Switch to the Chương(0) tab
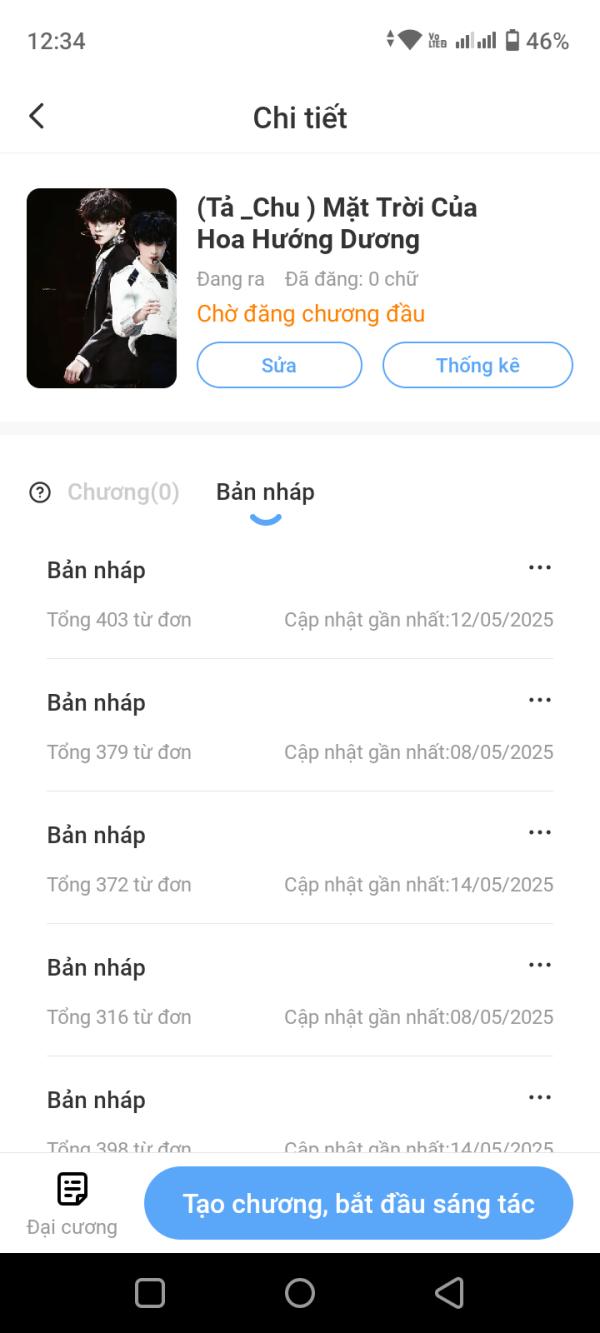The image size is (600, 1333). [123, 492]
